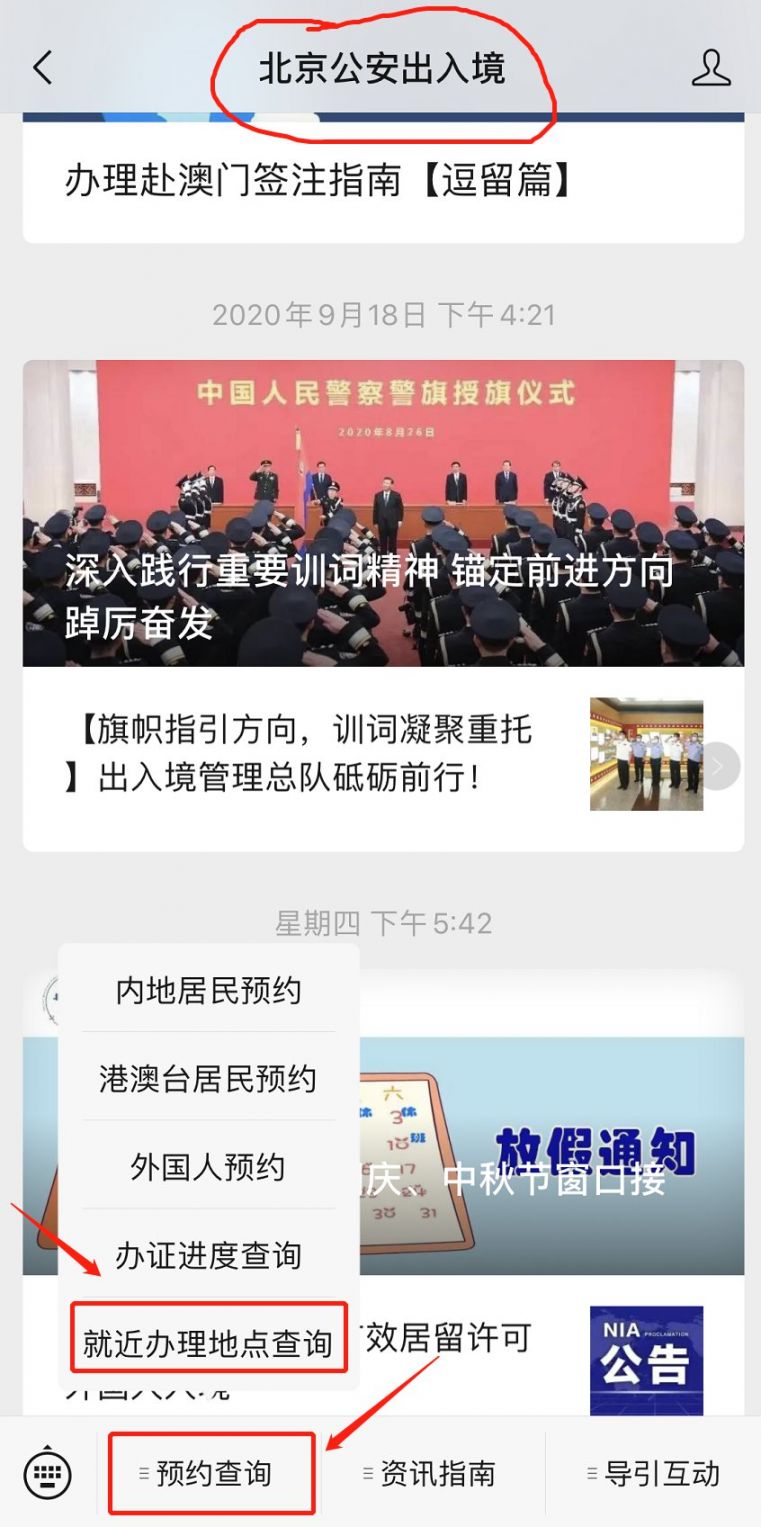The image size is (761, 1527).
Task: Open 旗帜指引方向 article about 出入境管理总队
Action: 383,758
